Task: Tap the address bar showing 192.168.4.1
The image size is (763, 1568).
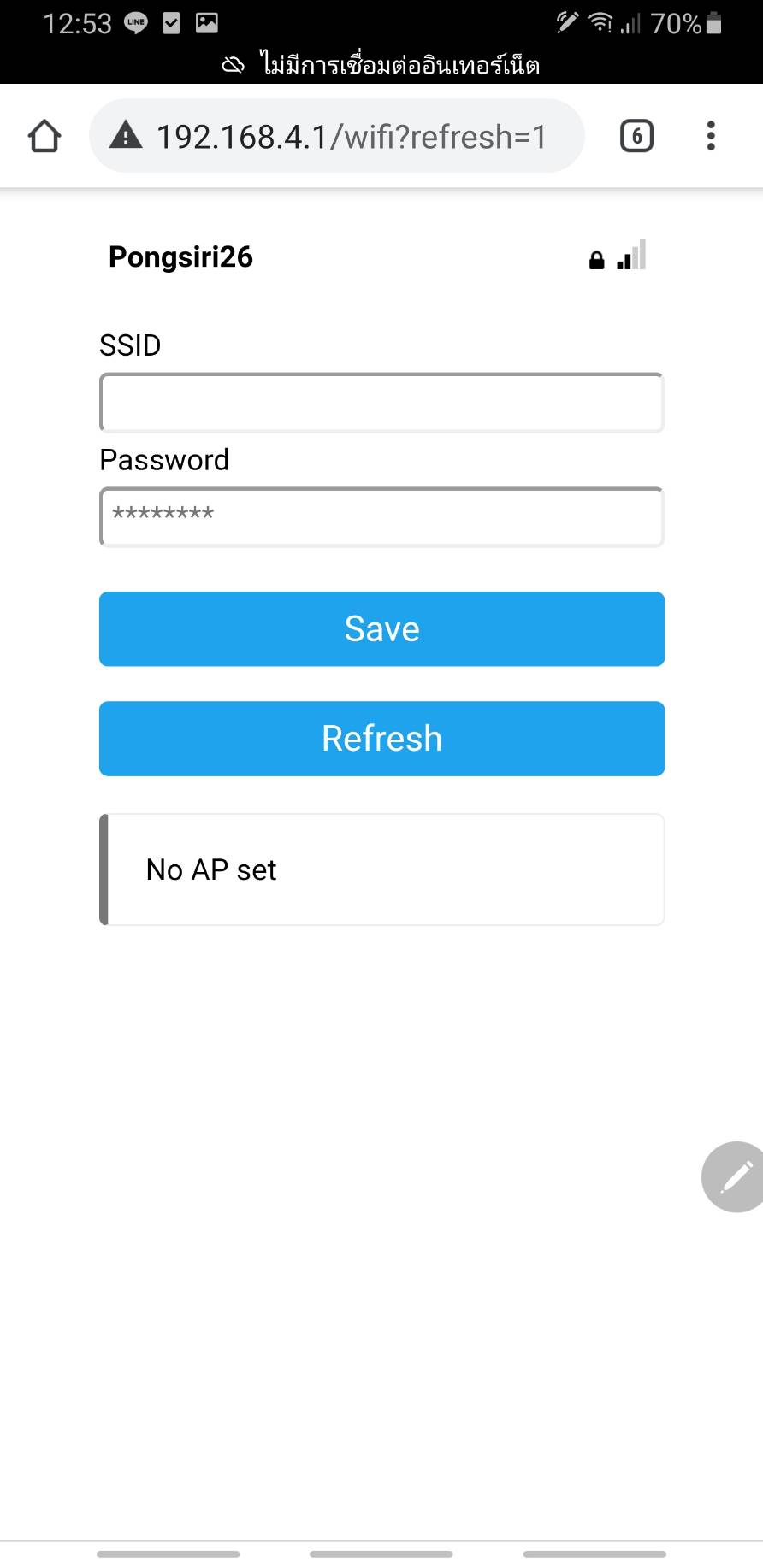Action: coord(337,136)
